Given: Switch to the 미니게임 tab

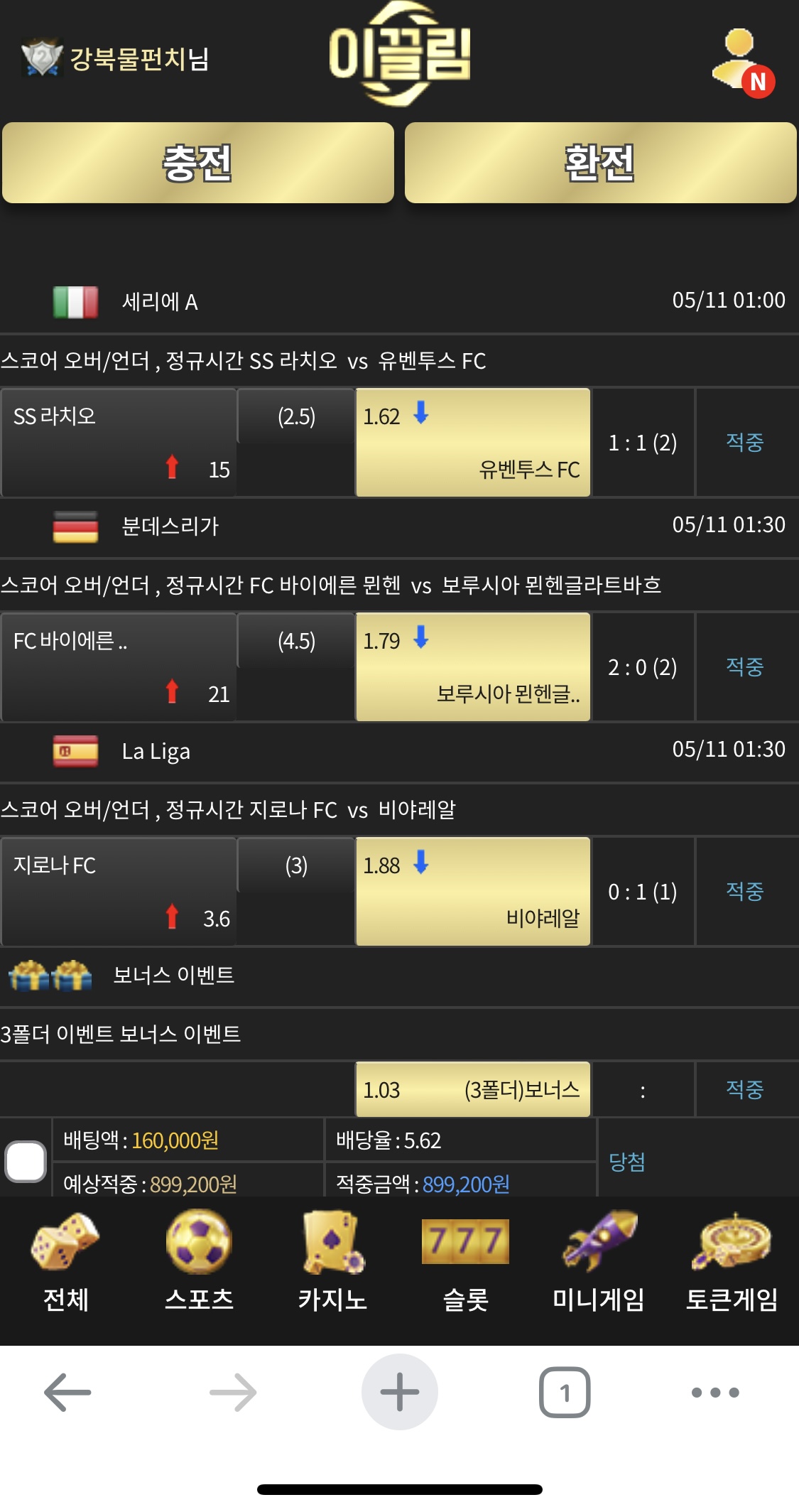Looking at the screenshot, I should 599,1262.
